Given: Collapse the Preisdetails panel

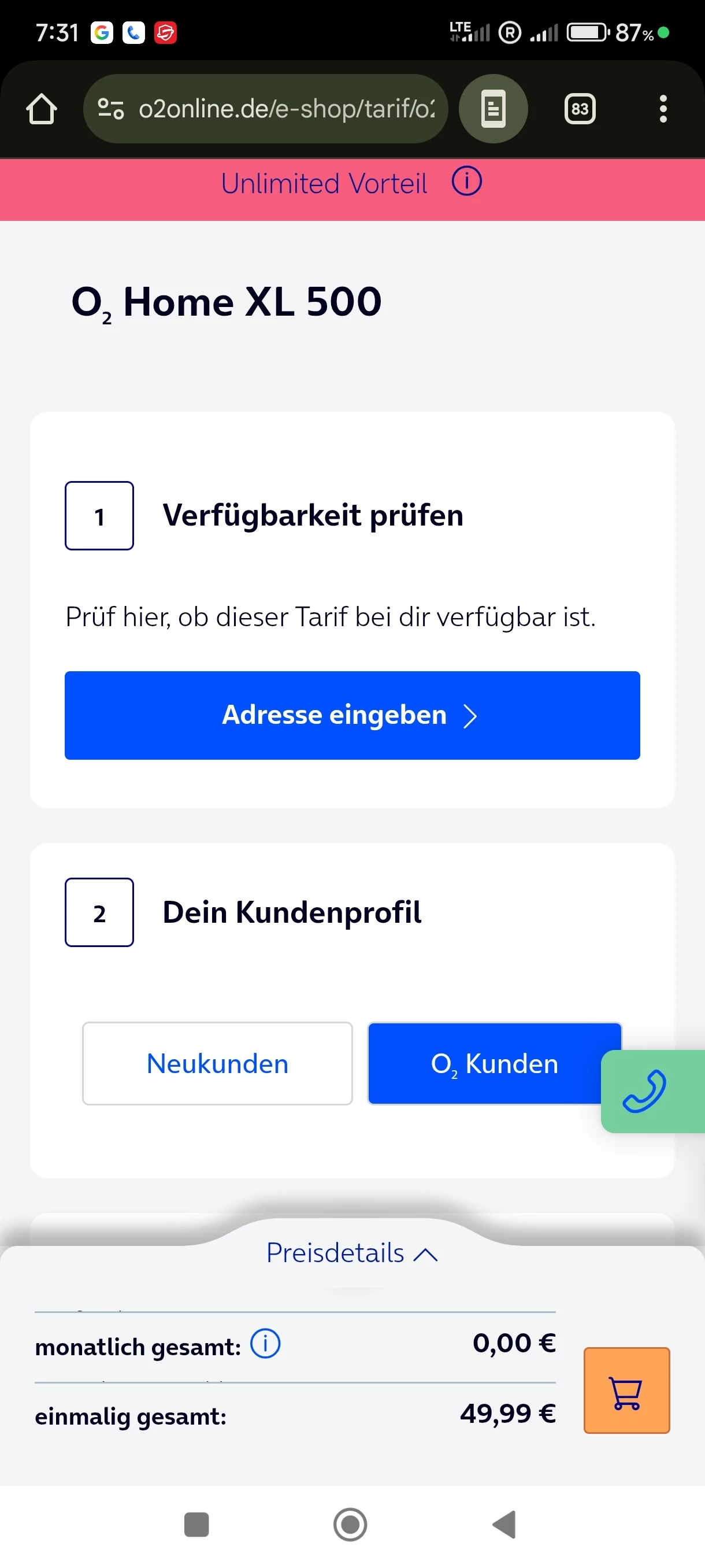Looking at the screenshot, I should pos(352,1253).
